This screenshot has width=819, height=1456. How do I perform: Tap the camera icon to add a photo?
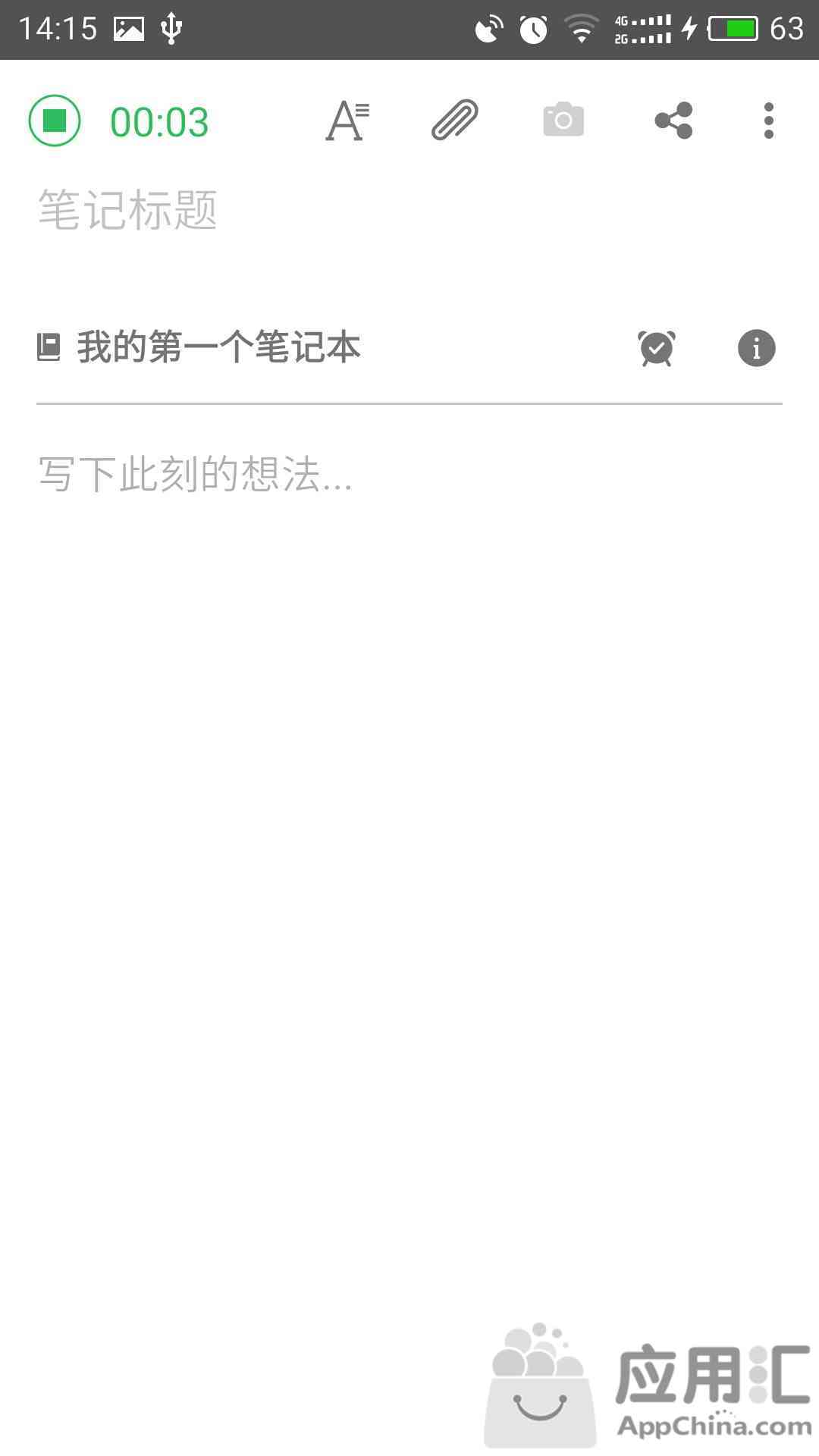click(563, 120)
